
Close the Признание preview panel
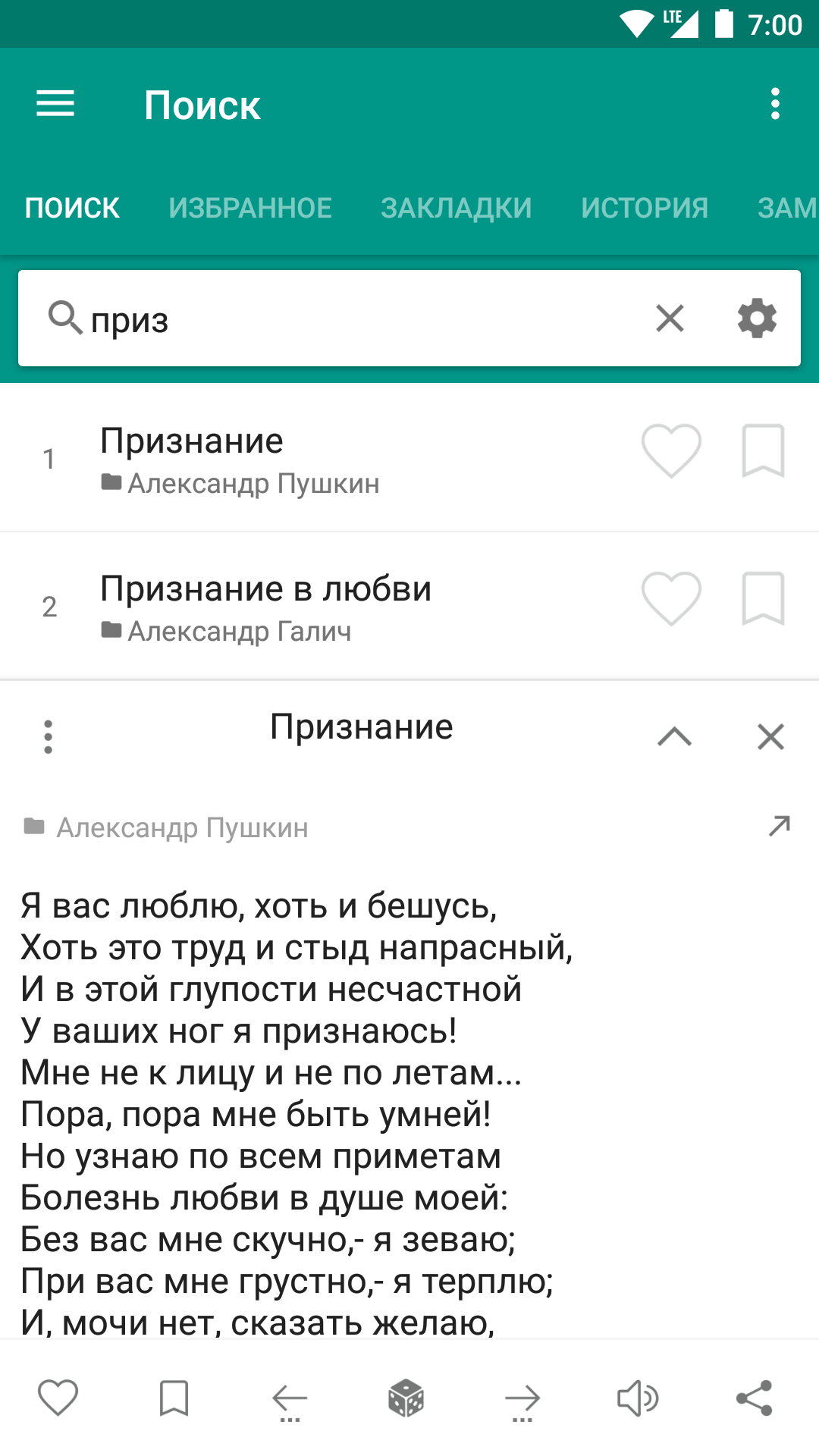(770, 736)
